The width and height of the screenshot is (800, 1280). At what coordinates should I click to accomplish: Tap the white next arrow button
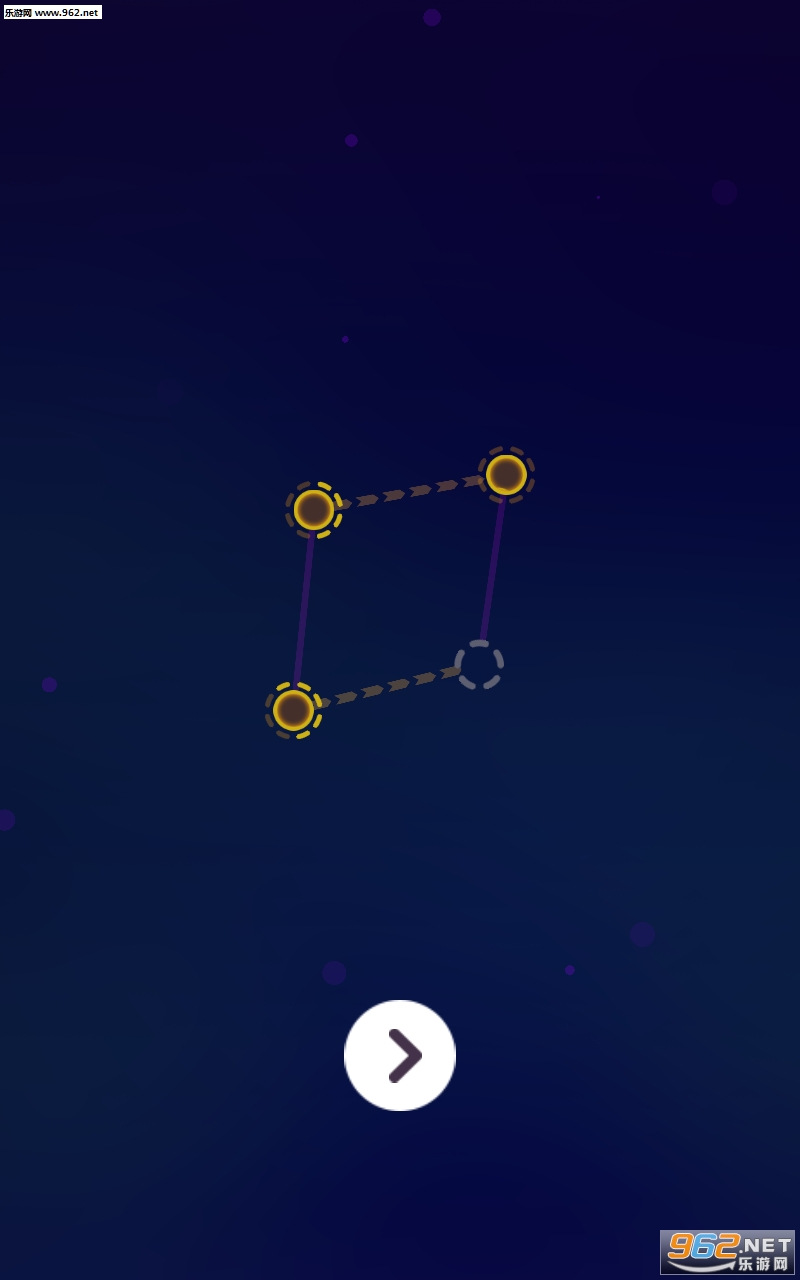pyautogui.click(x=400, y=1055)
